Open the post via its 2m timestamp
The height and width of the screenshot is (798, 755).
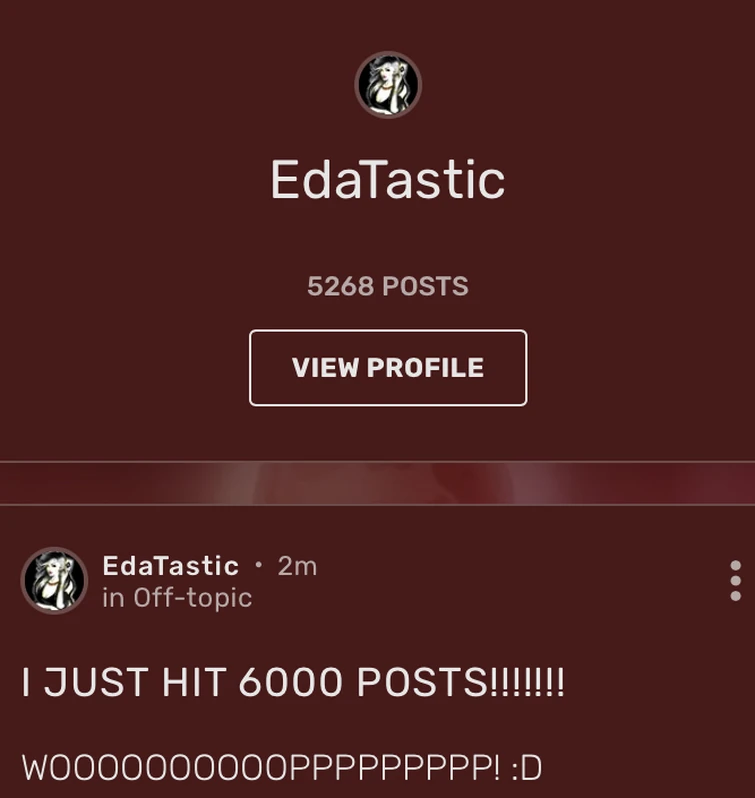[294, 566]
